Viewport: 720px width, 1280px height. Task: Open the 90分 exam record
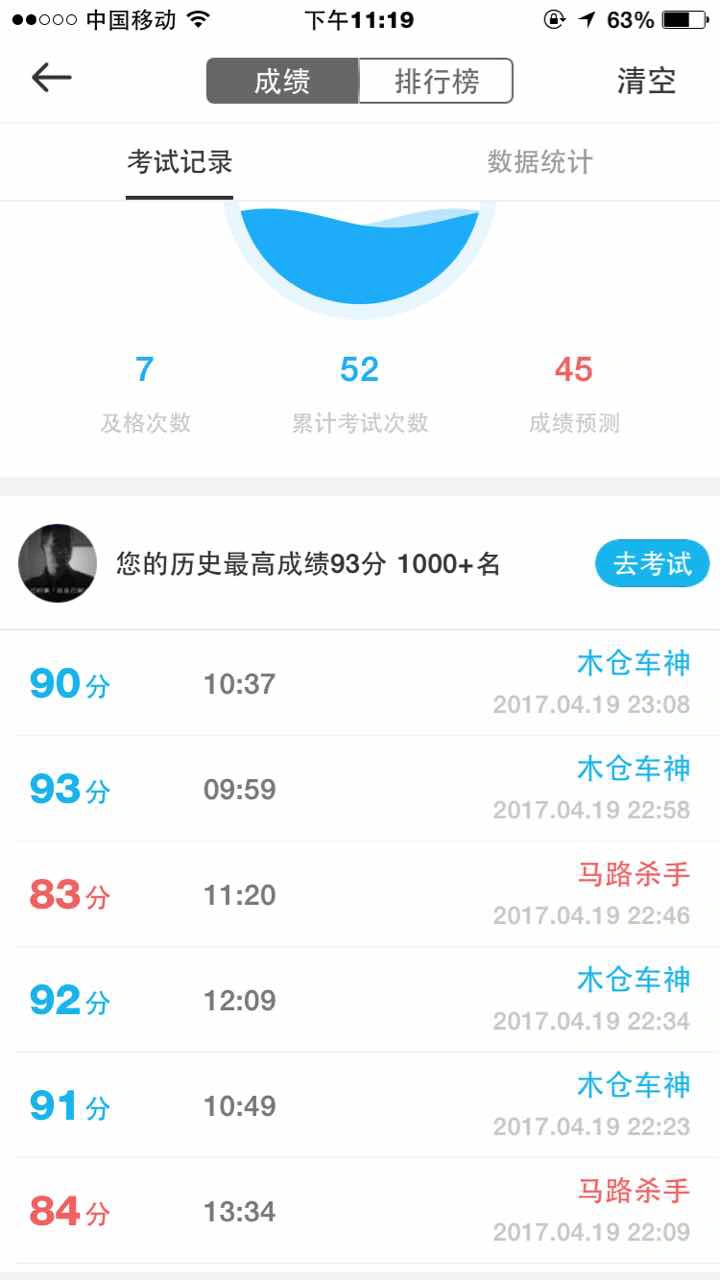click(x=360, y=684)
